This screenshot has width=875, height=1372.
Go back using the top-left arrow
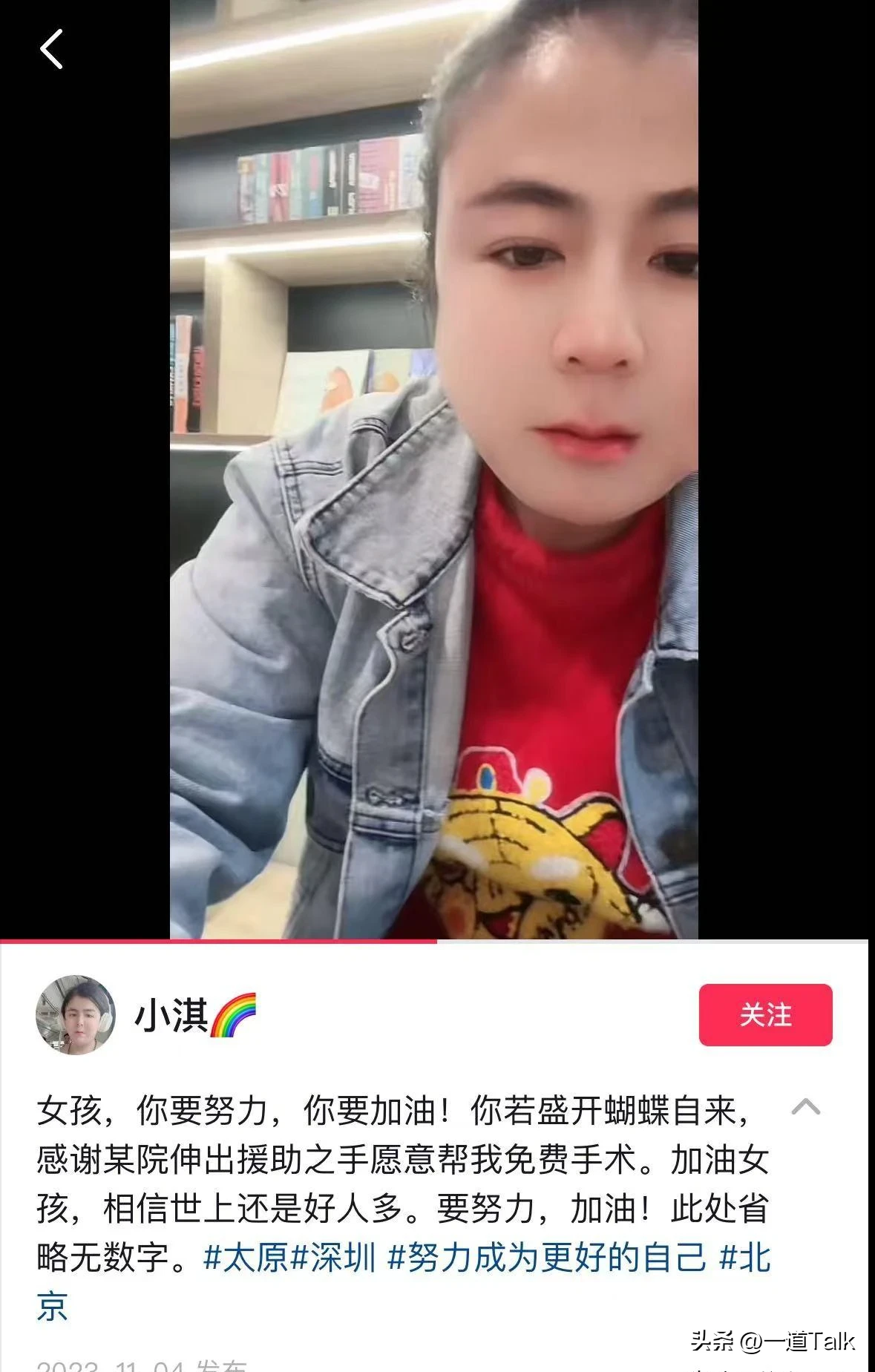51,49
